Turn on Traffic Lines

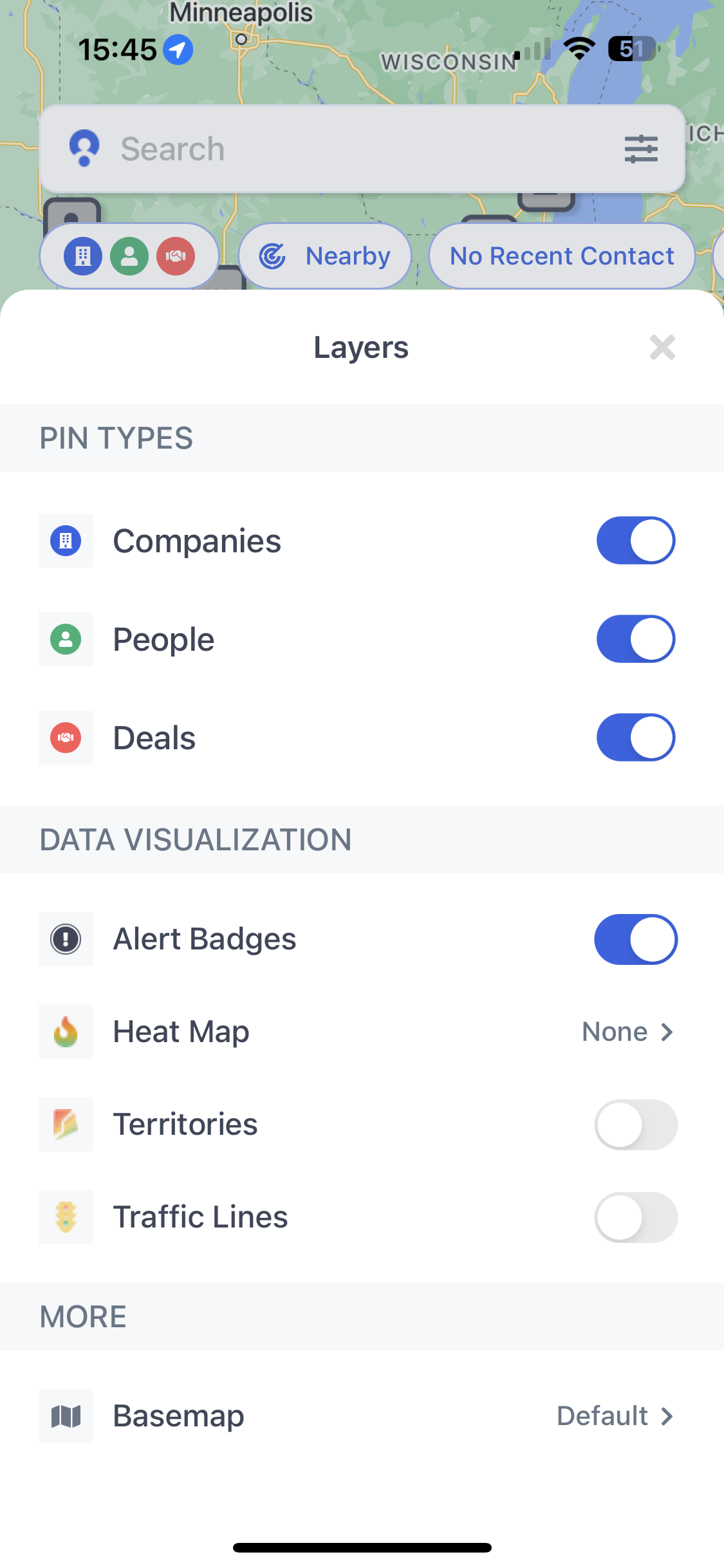click(636, 1217)
